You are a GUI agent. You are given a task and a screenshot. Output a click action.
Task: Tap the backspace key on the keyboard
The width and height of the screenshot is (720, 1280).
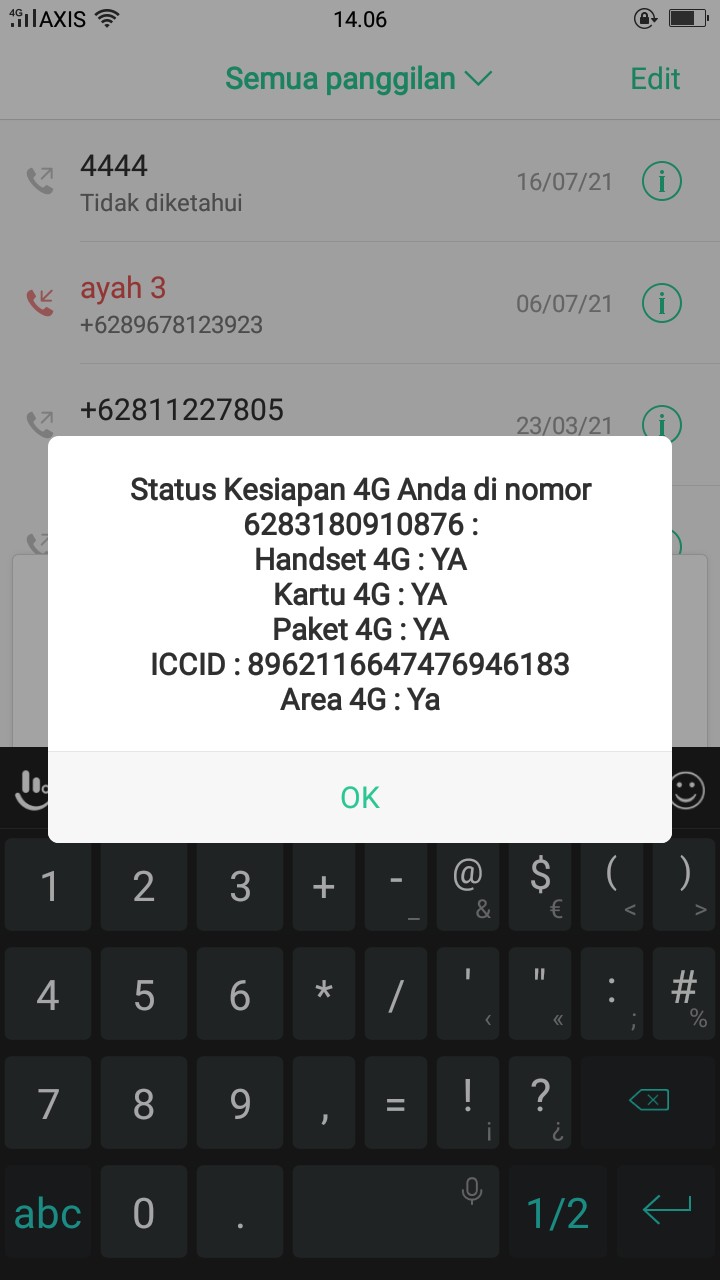pyautogui.click(x=649, y=1100)
